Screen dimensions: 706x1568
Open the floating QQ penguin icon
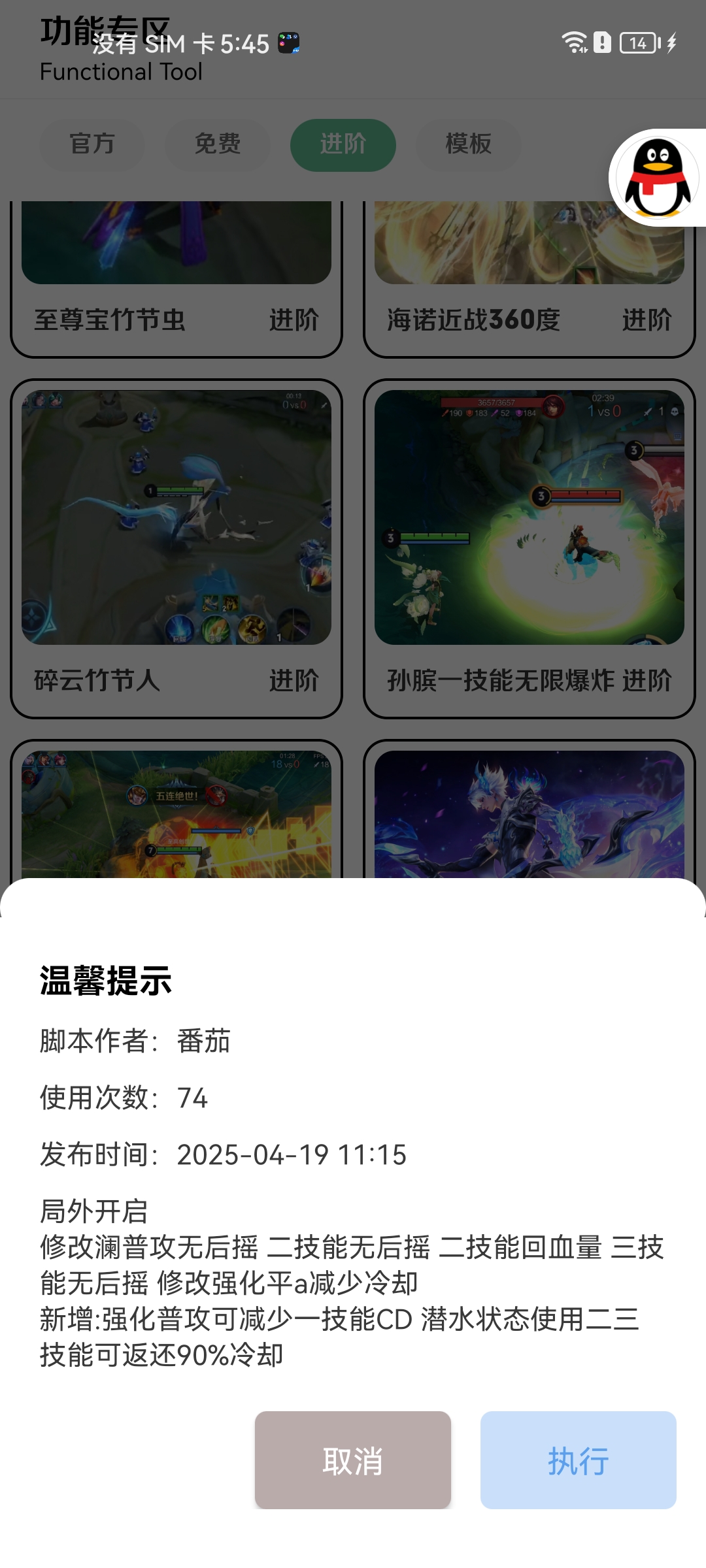point(657,178)
